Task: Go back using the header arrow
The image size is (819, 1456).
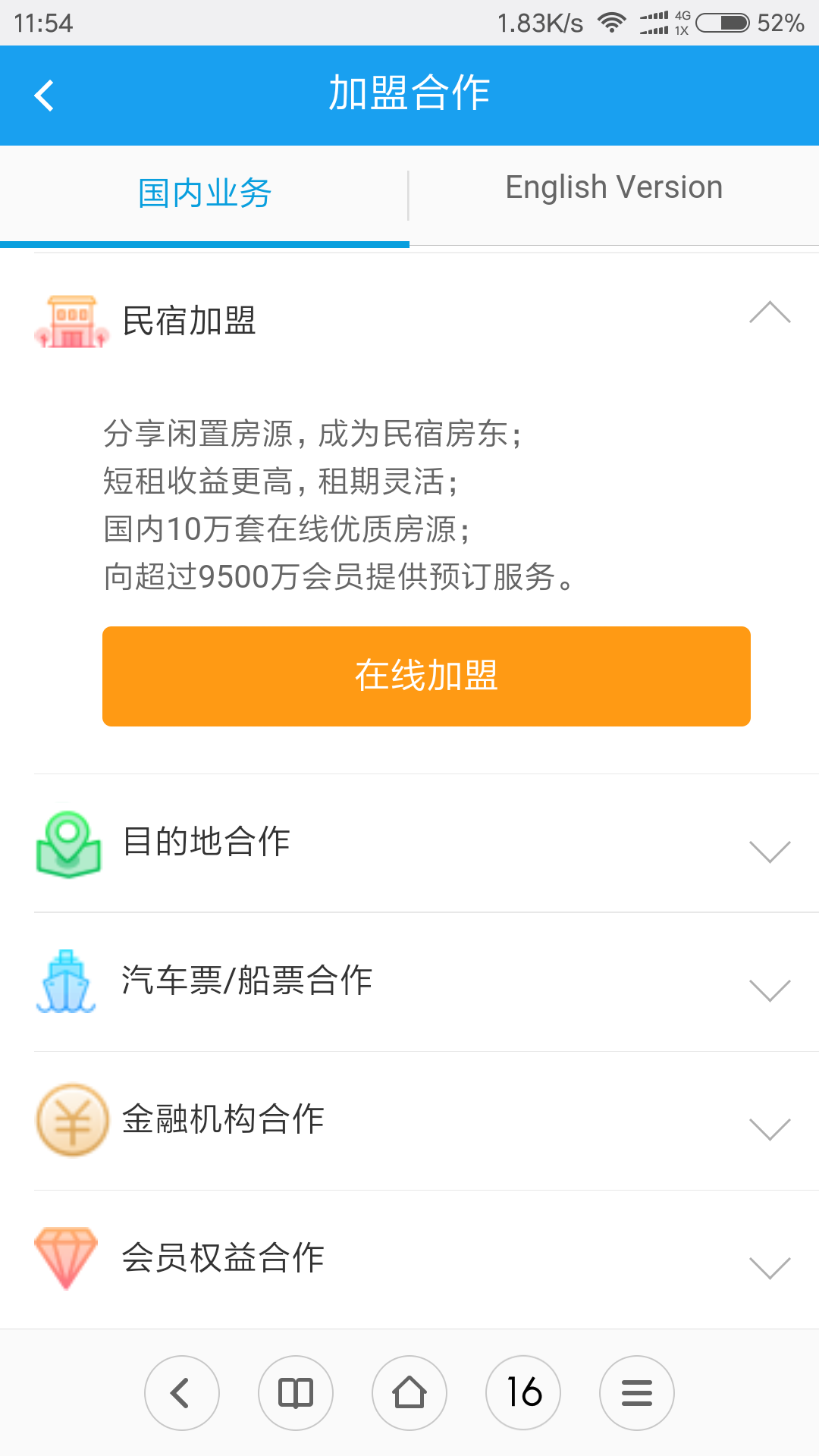Action: 44,96
